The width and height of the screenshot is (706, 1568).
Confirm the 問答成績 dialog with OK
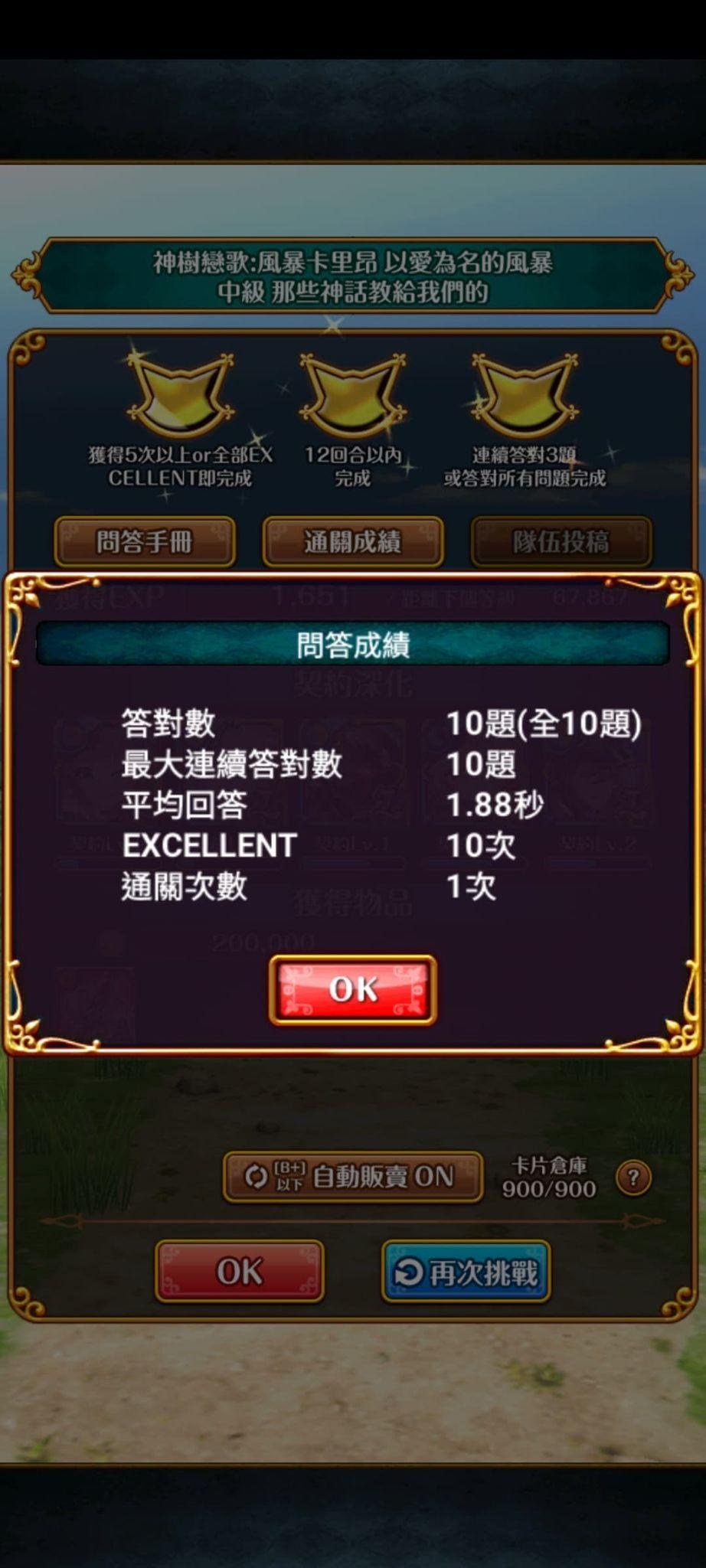click(x=353, y=989)
